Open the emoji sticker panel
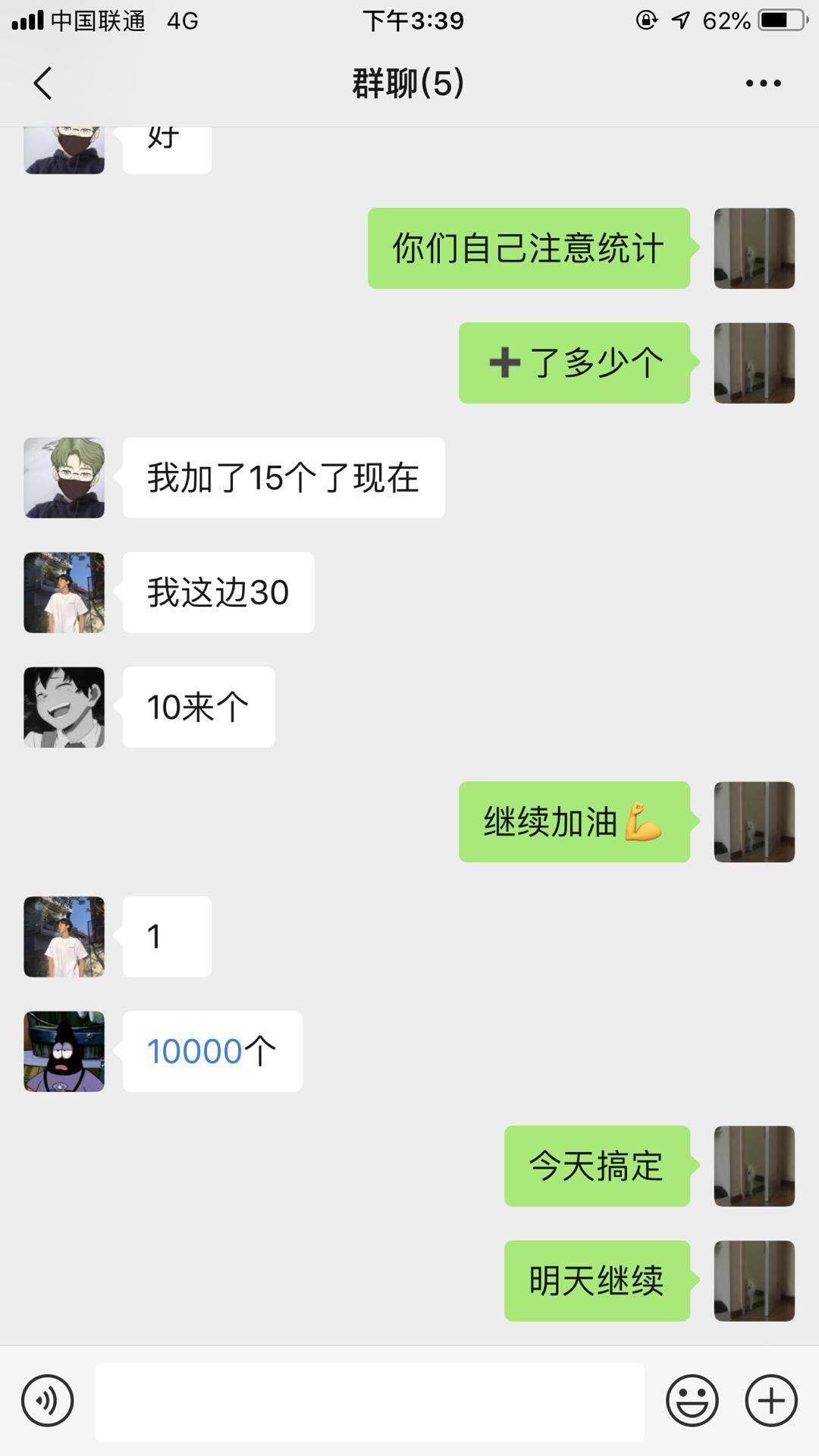Screen dimensions: 819x1456 pos(692,1401)
